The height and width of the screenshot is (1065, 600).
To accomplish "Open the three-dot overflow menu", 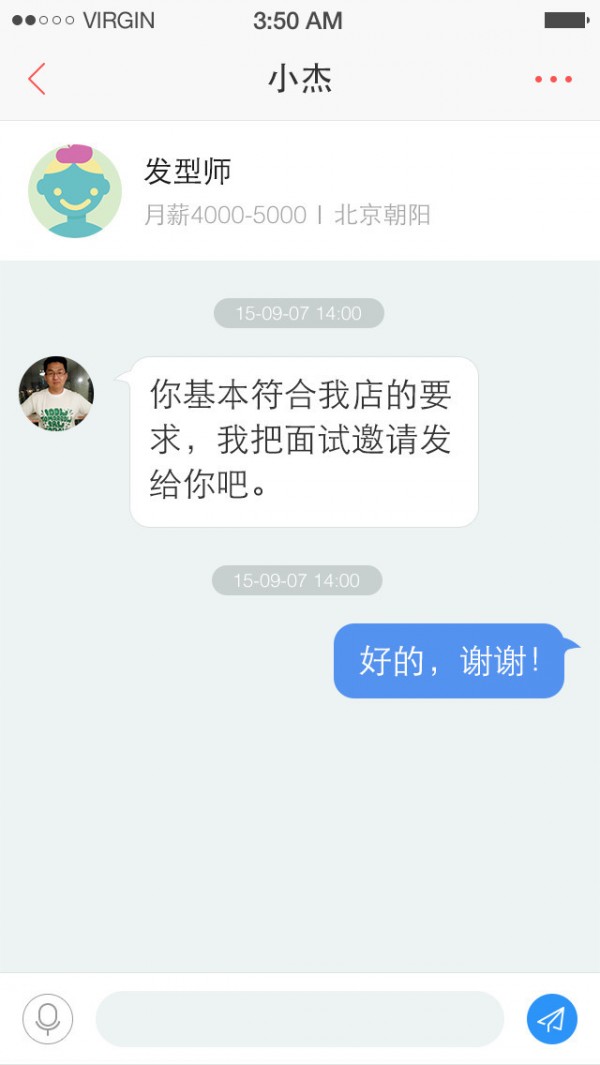I will tap(553, 79).
